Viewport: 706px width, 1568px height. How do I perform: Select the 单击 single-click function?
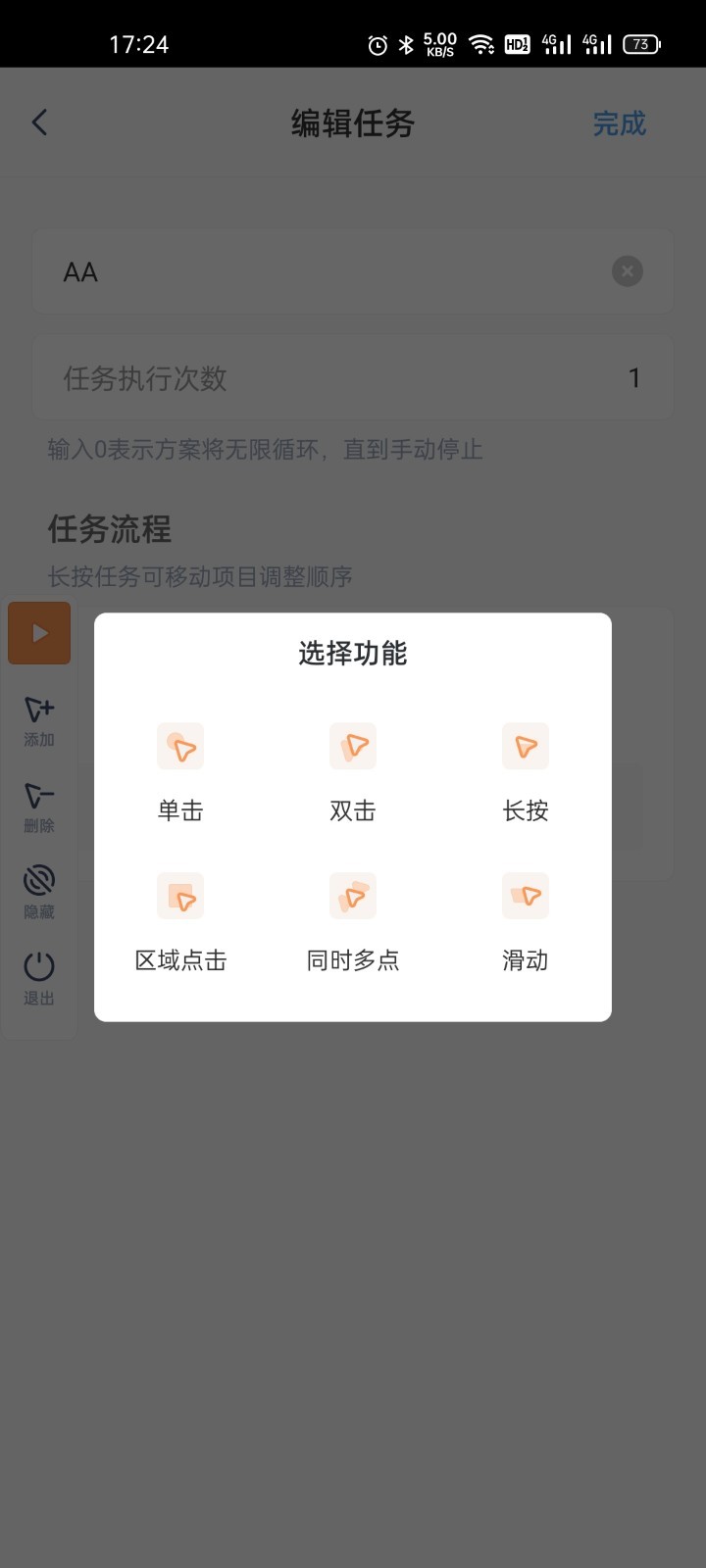click(x=180, y=769)
